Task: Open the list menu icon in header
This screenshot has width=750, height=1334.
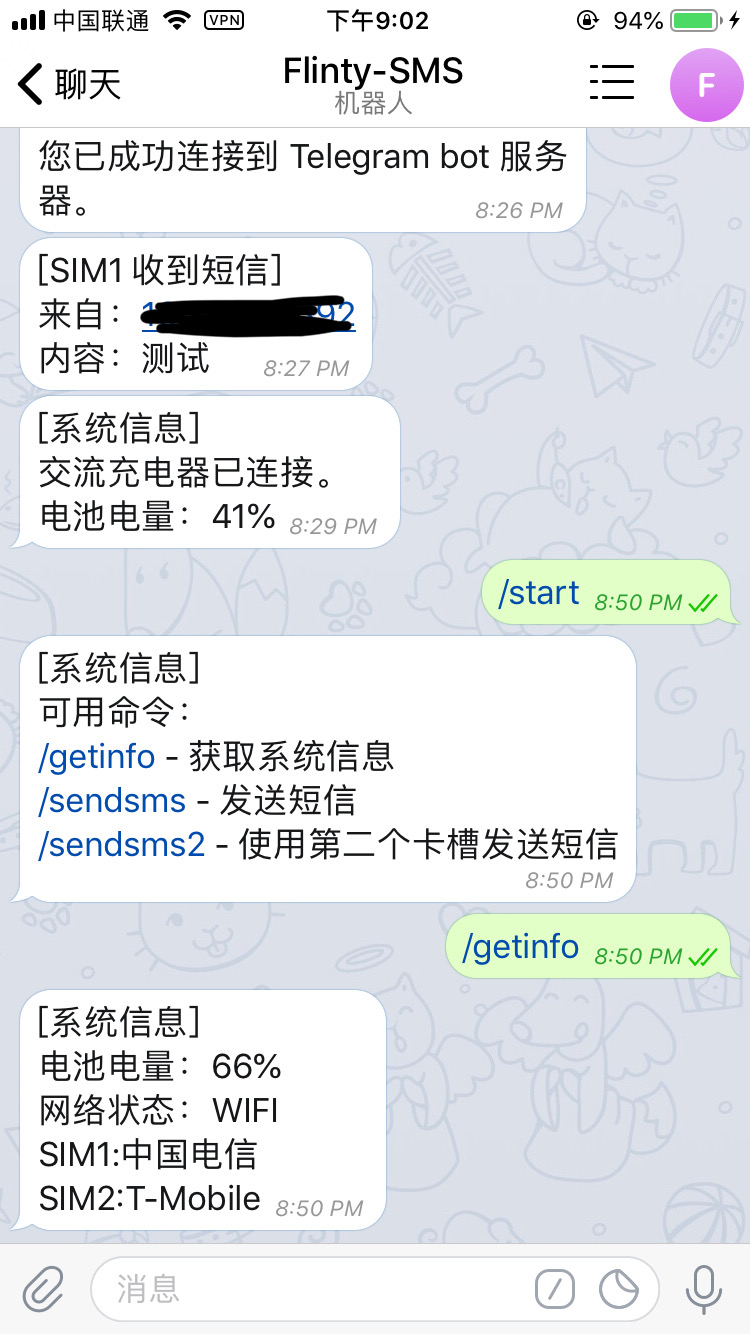Action: pyautogui.click(x=612, y=82)
